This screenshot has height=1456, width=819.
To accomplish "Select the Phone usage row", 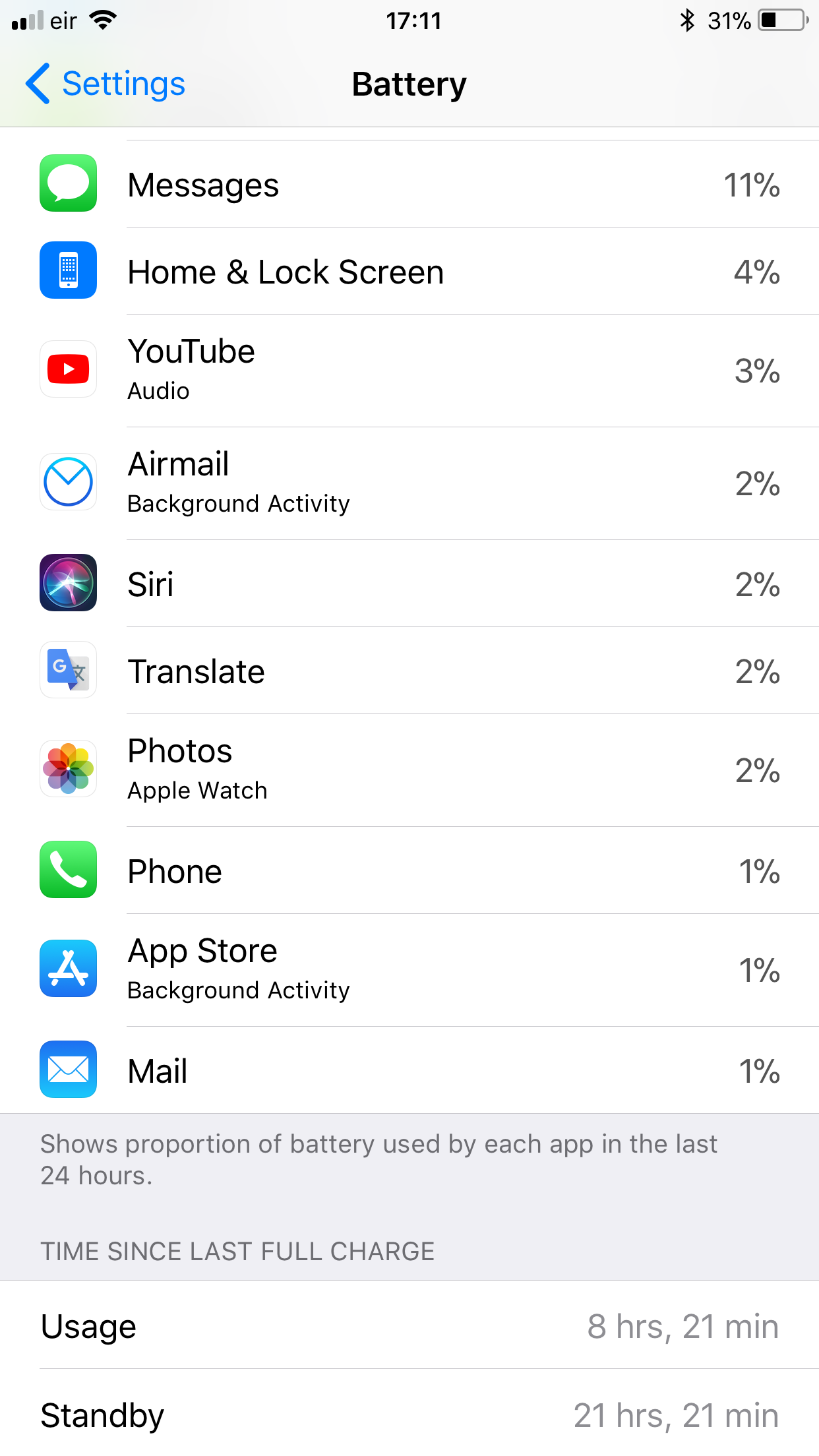I will [x=409, y=870].
